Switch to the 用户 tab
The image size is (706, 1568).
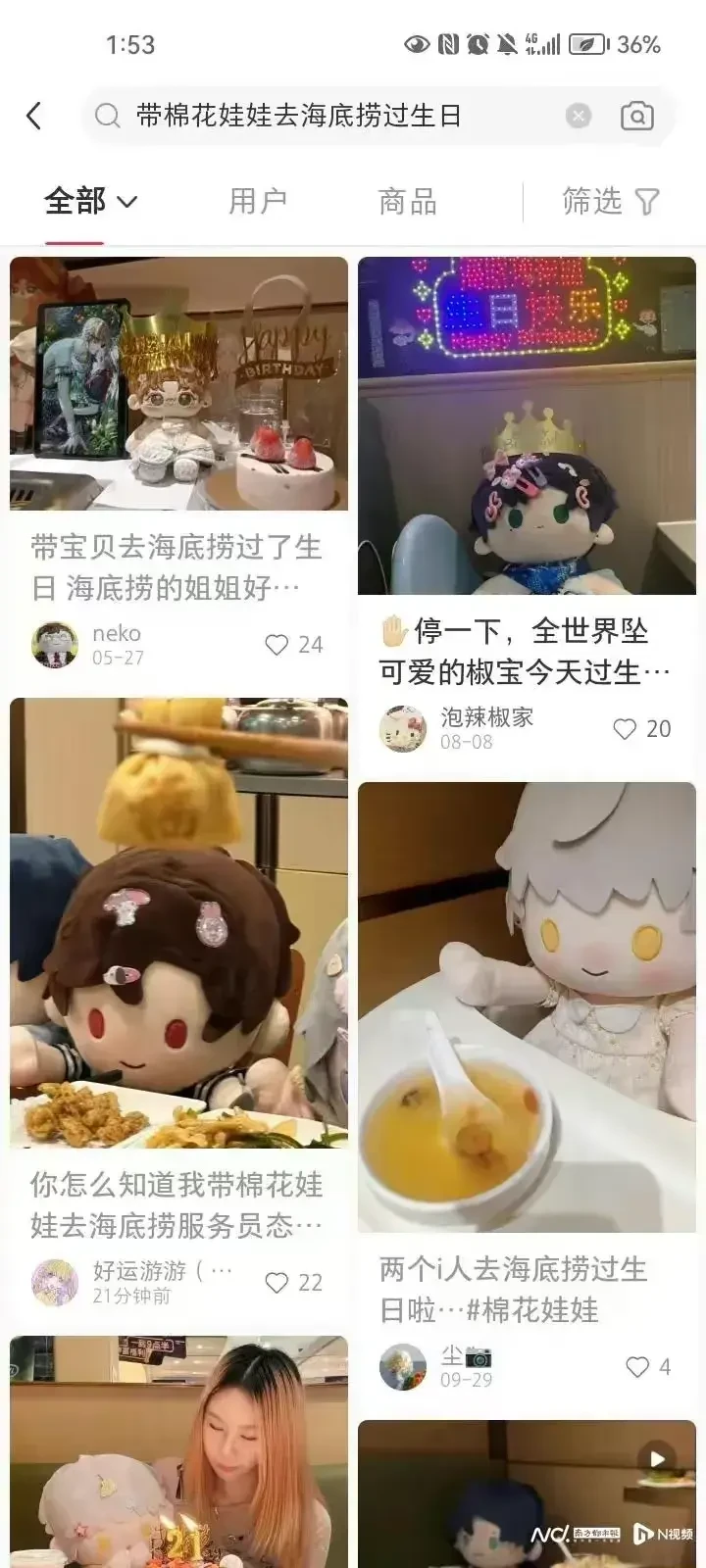click(x=258, y=202)
